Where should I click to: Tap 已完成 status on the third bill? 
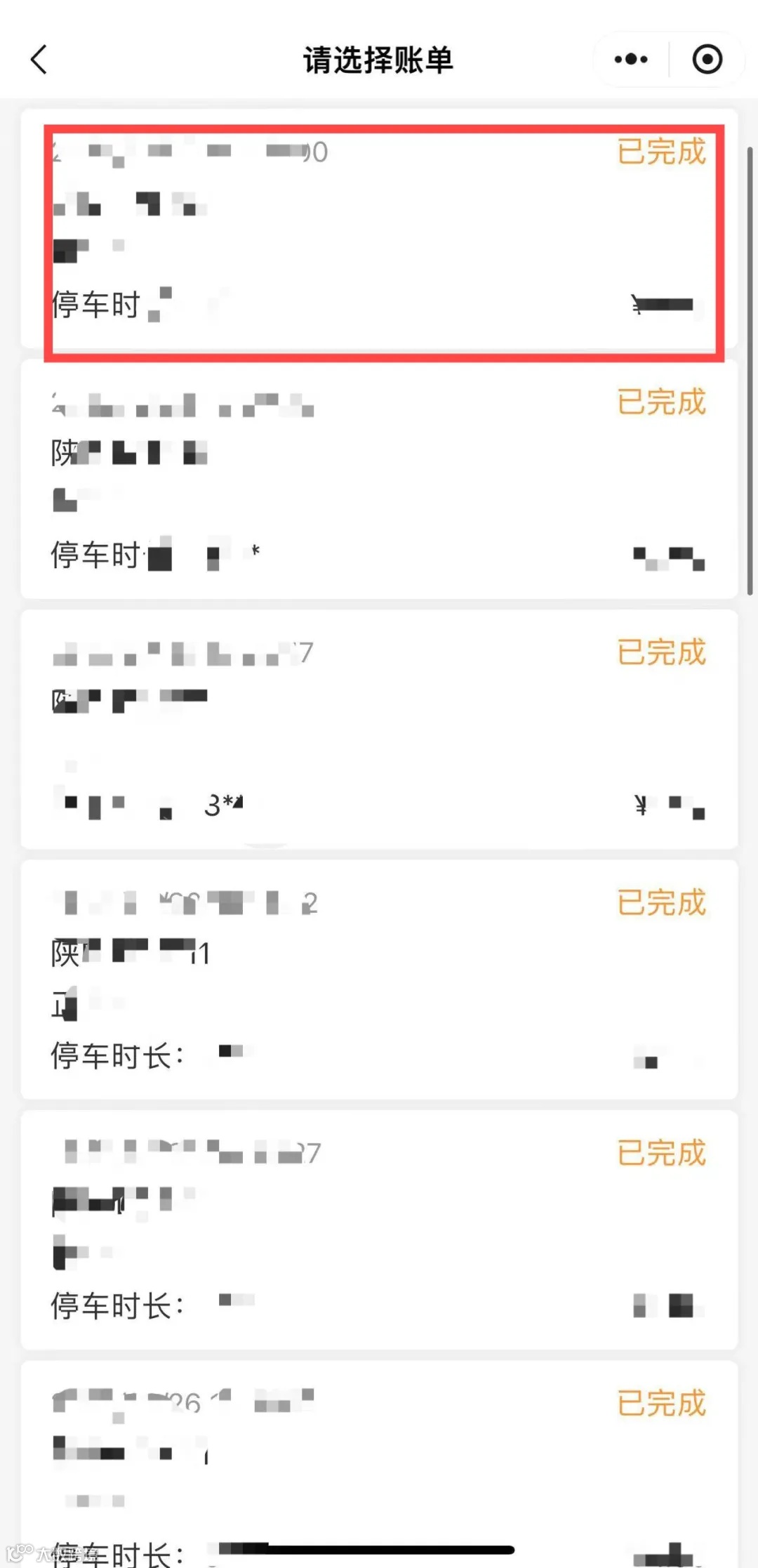click(660, 652)
